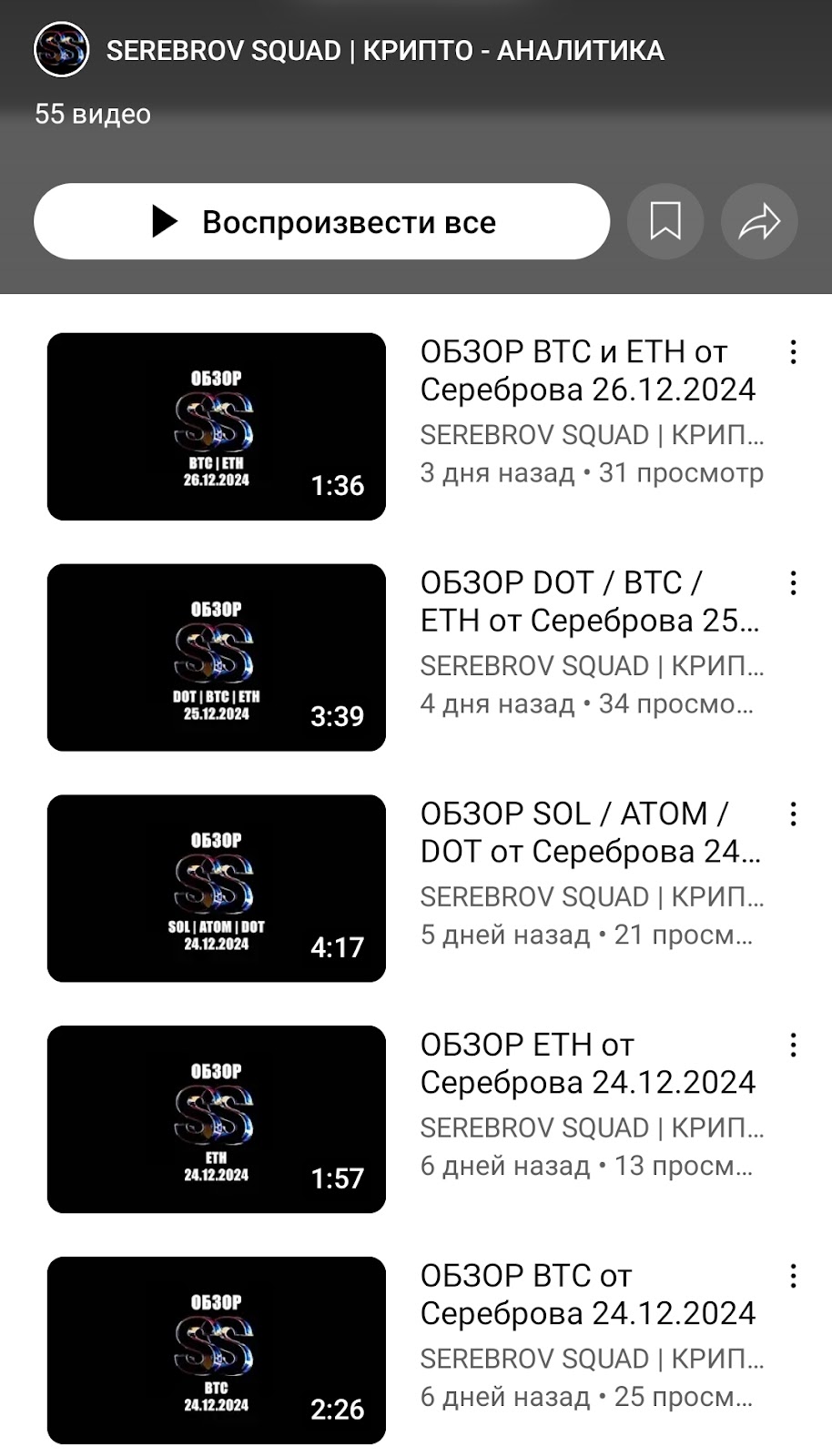The image size is (832, 1456).
Task: Open options menu for ОБЗОР BTC 24.12.2024
Action: tap(794, 1277)
